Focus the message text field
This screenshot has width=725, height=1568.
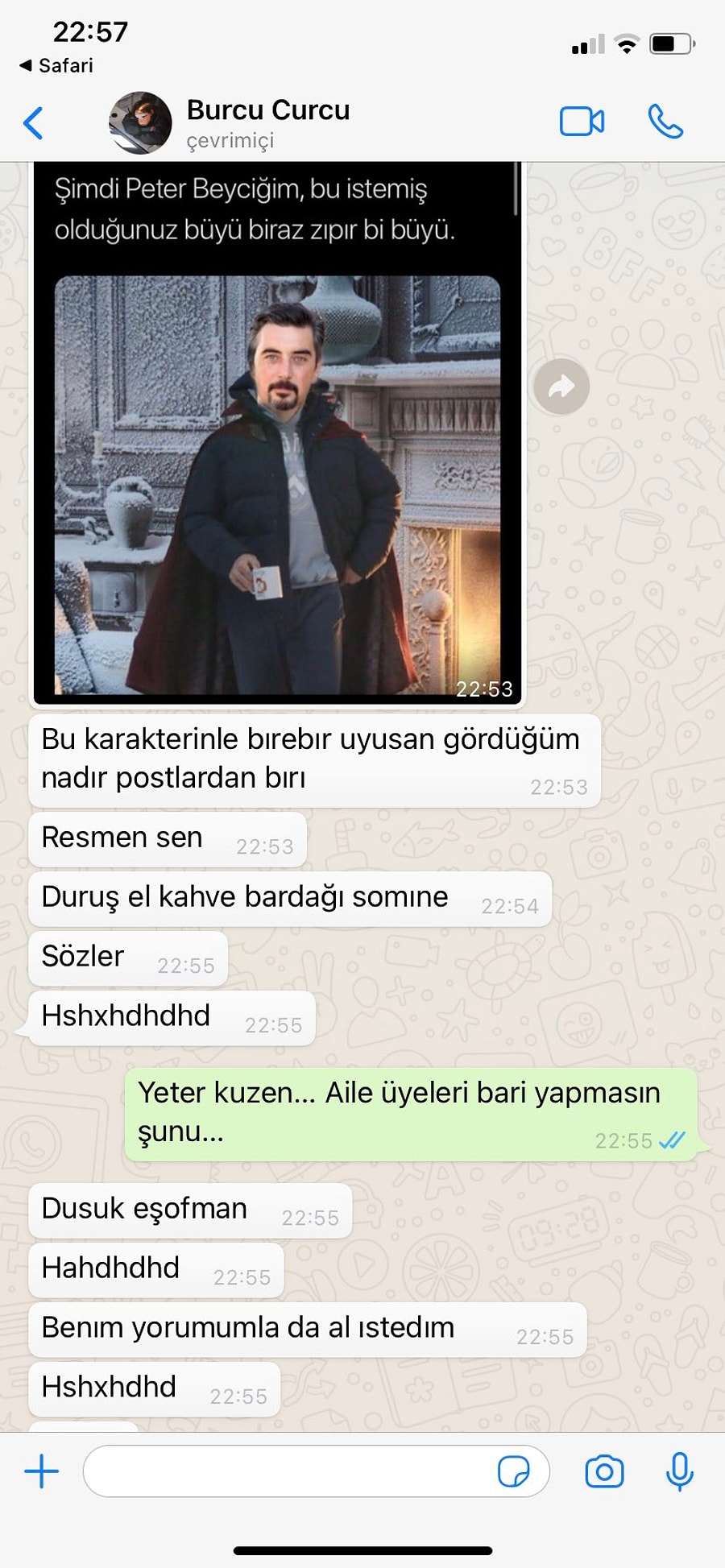click(290, 1471)
